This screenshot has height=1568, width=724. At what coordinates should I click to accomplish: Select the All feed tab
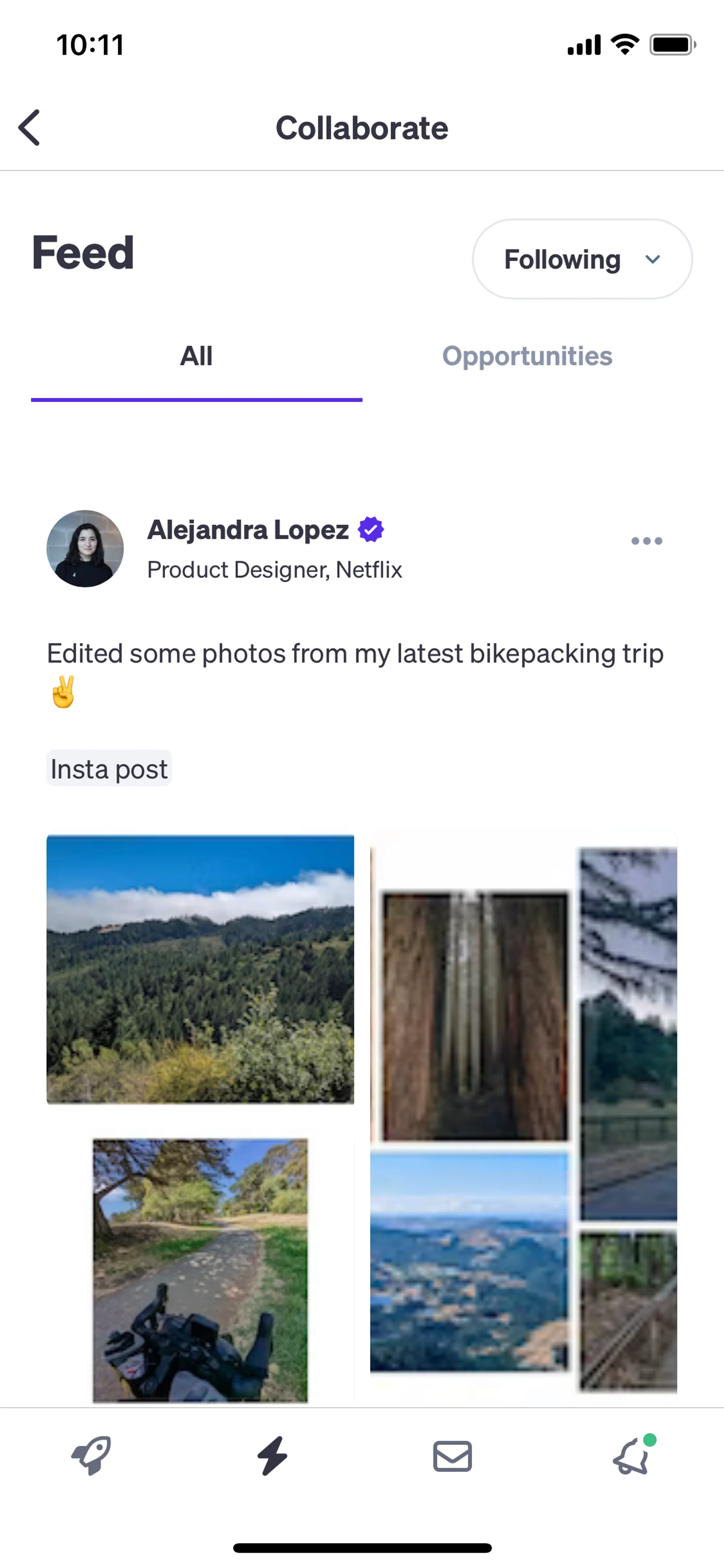coord(196,357)
